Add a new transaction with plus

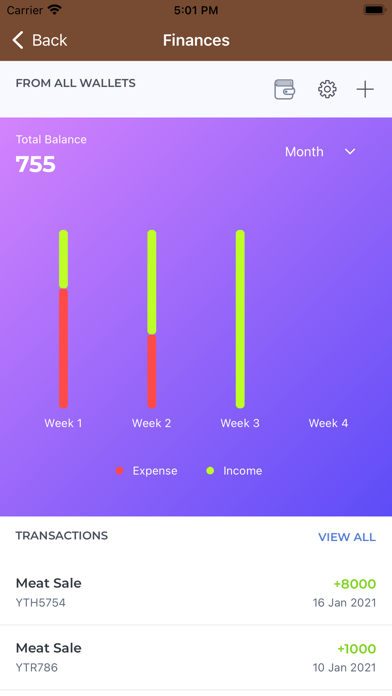[x=365, y=89]
